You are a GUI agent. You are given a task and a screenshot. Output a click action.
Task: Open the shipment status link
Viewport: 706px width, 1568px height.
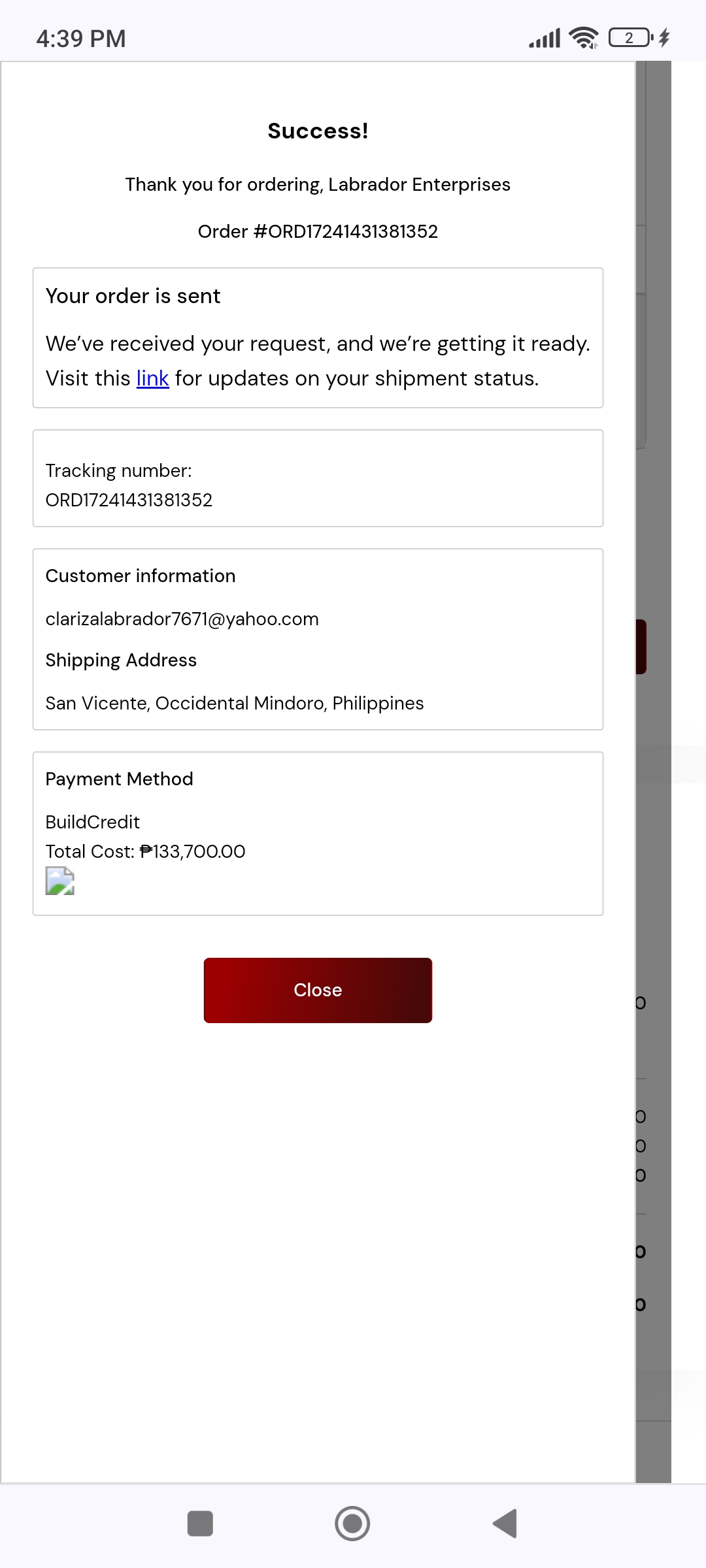coord(152,378)
